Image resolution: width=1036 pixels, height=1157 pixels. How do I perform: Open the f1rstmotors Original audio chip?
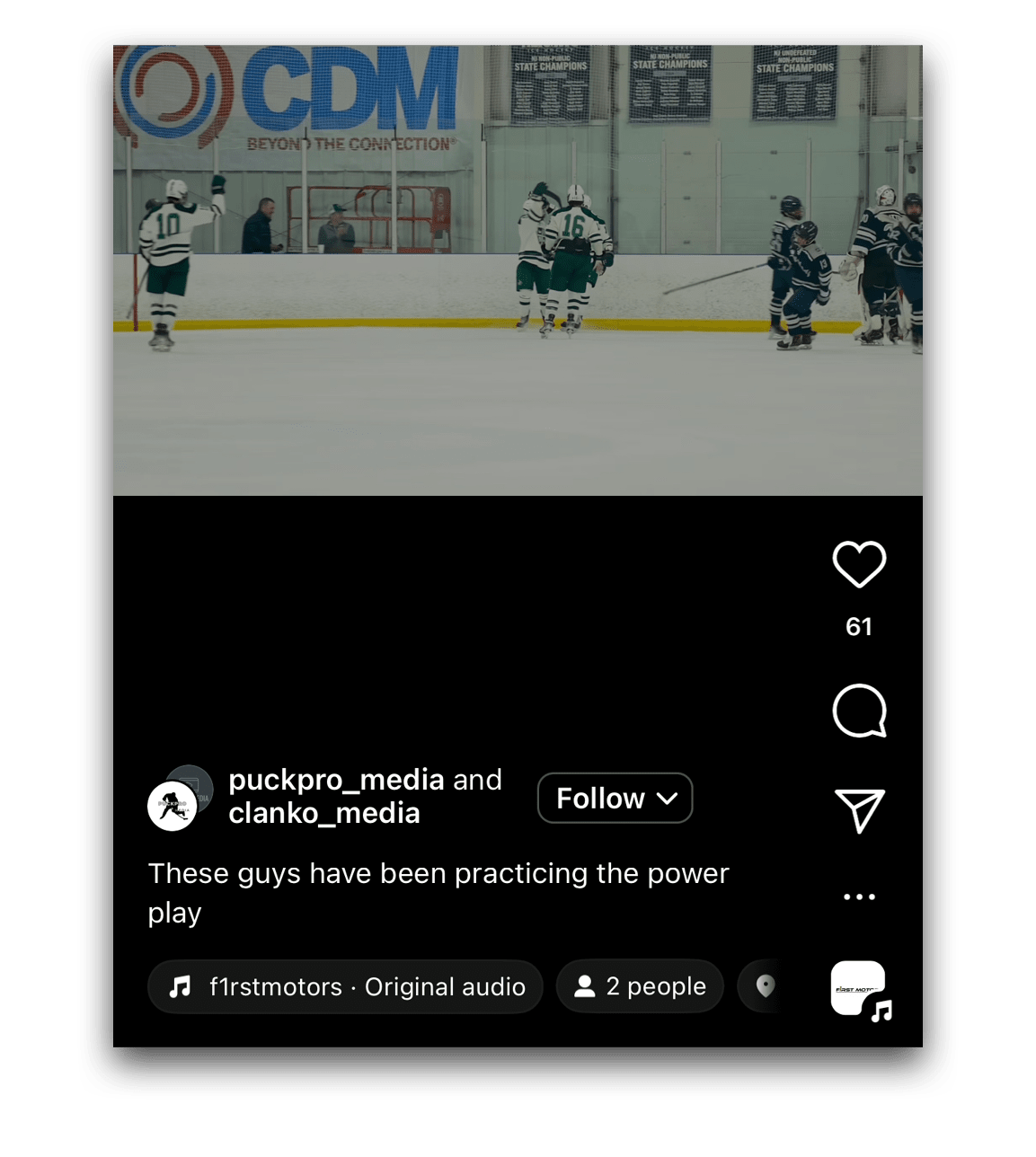click(x=346, y=986)
